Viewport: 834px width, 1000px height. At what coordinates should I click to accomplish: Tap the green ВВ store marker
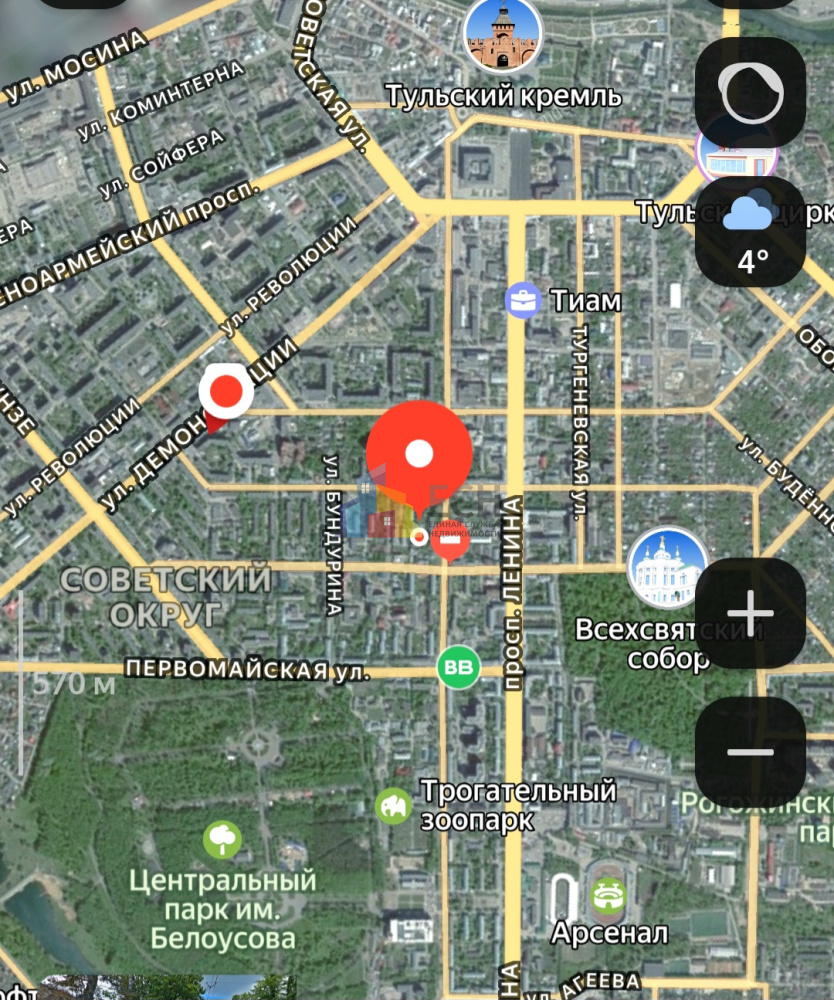(458, 667)
